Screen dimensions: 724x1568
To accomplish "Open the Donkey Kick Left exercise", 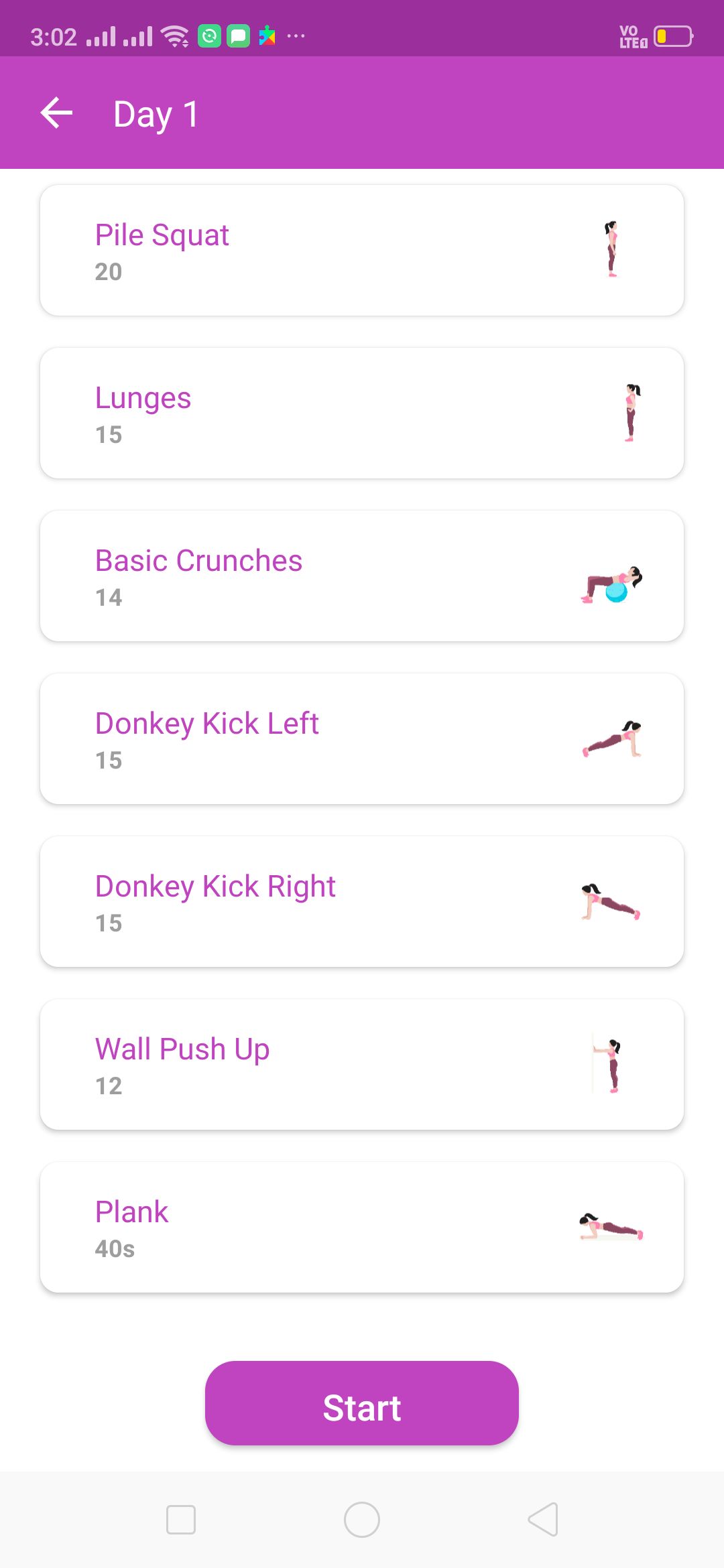I will [362, 739].
